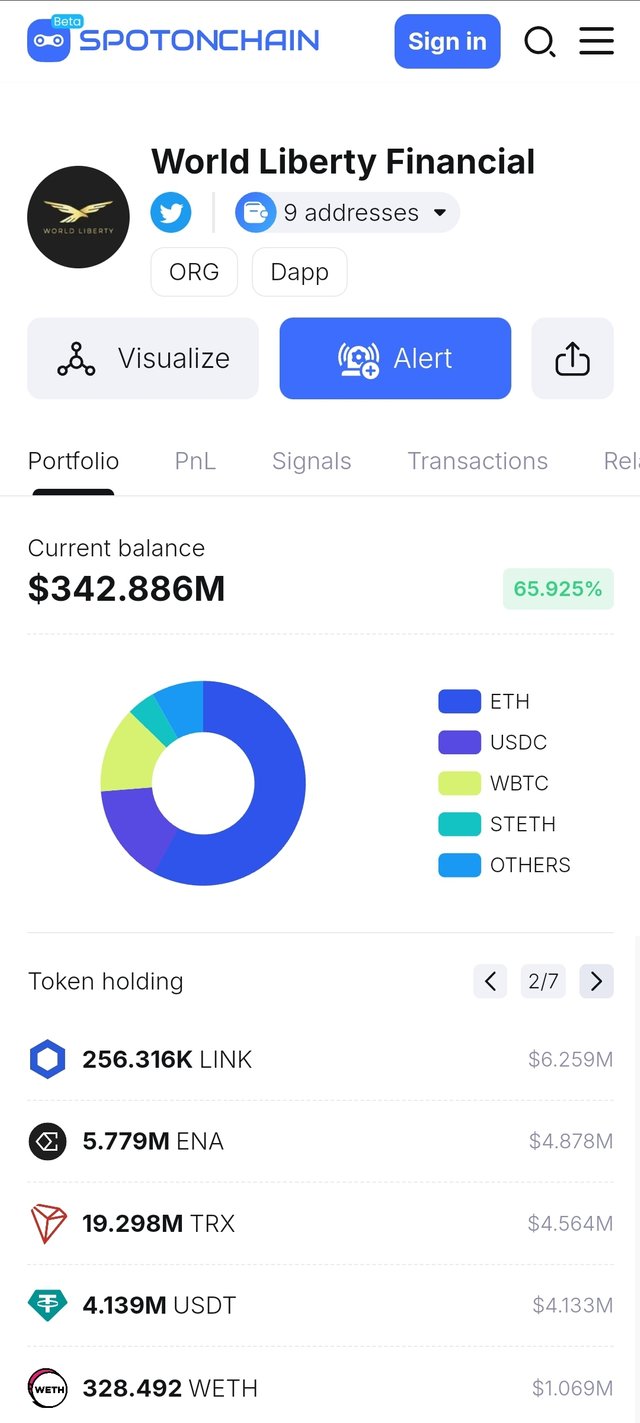This screenshot has width=640, height=1423.
Task: Create an Alert for this entity
Action: click(x=395, y=358)
